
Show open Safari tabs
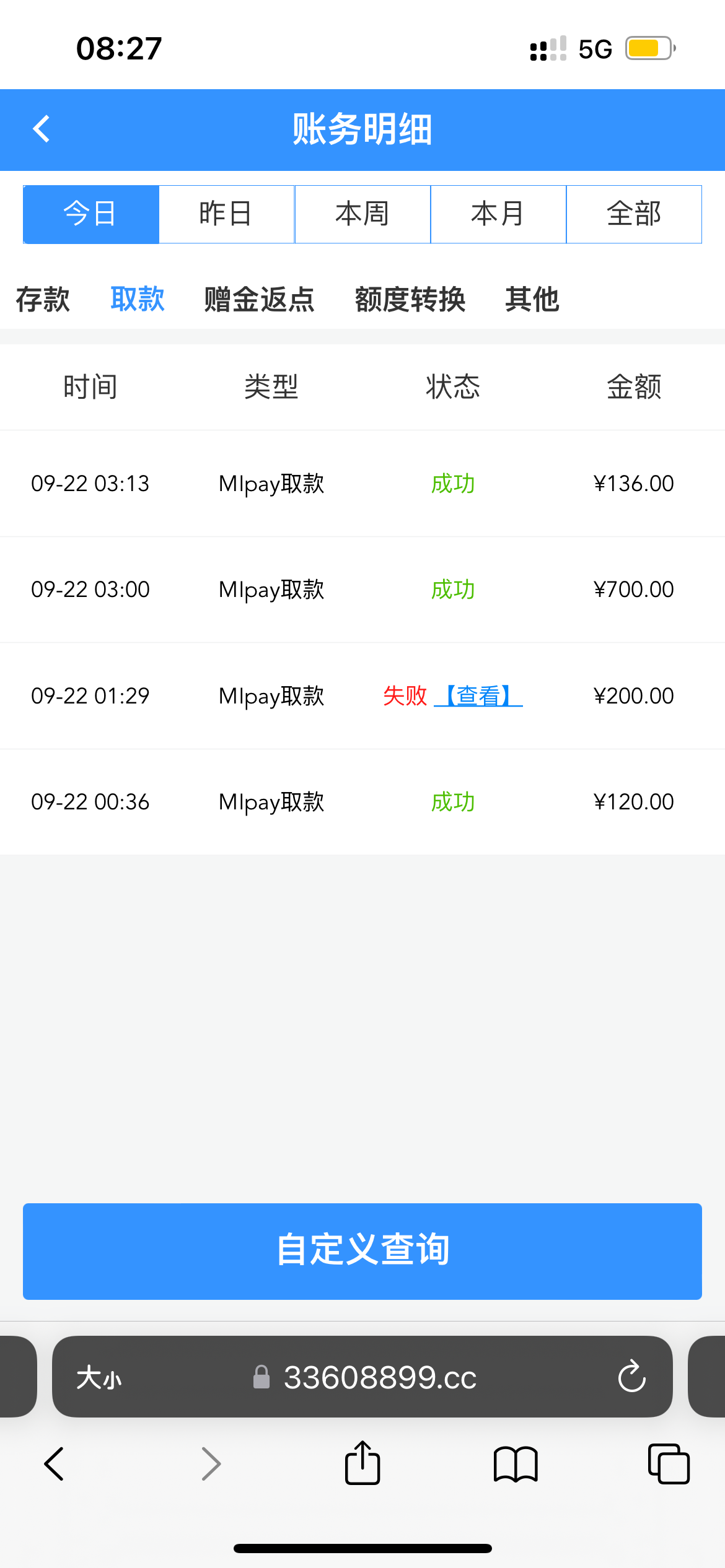click(669, 1464)
